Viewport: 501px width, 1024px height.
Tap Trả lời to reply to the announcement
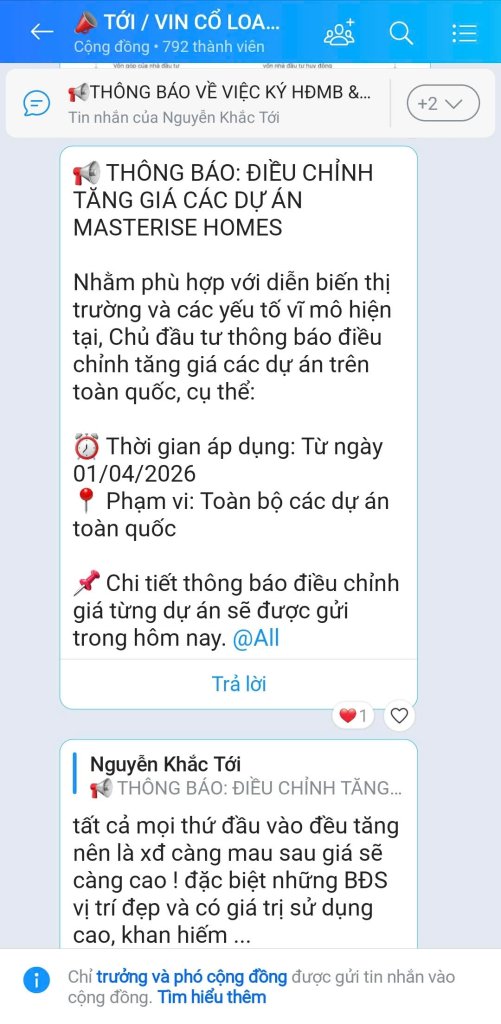238,684
